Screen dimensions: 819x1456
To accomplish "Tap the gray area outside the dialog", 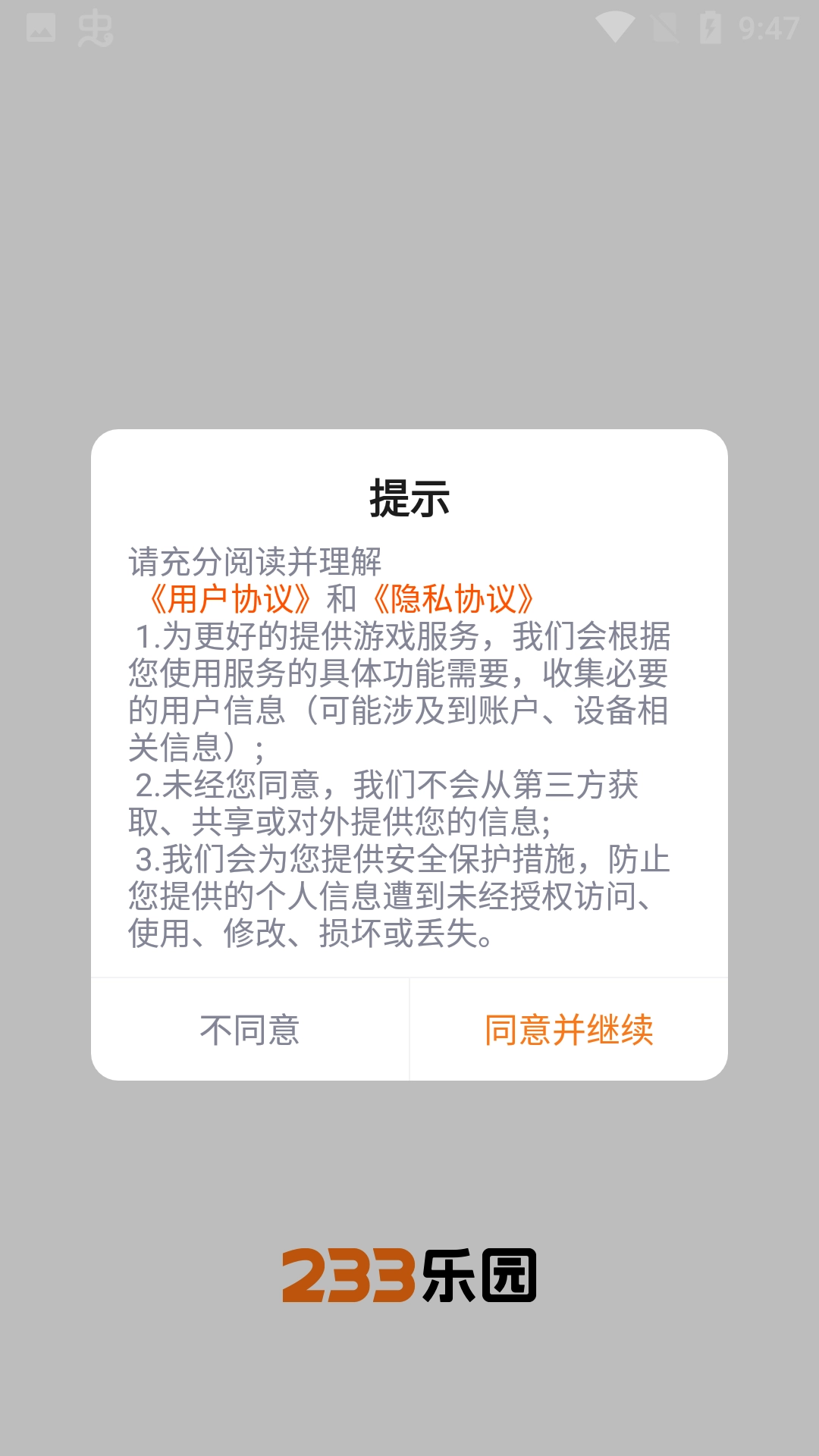I will [409, 227].
